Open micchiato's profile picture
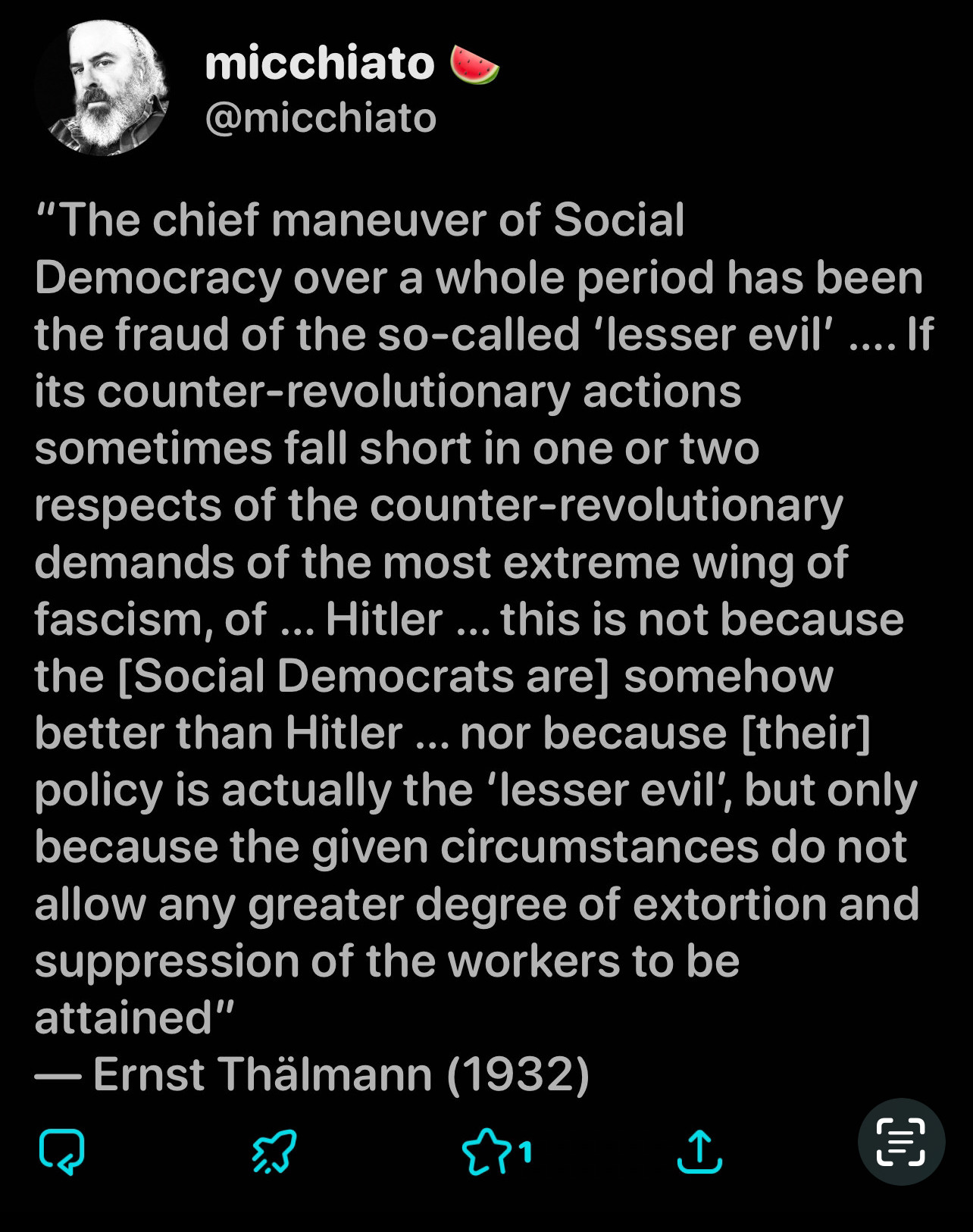The image size is (973, 1232). coord(102,87)
